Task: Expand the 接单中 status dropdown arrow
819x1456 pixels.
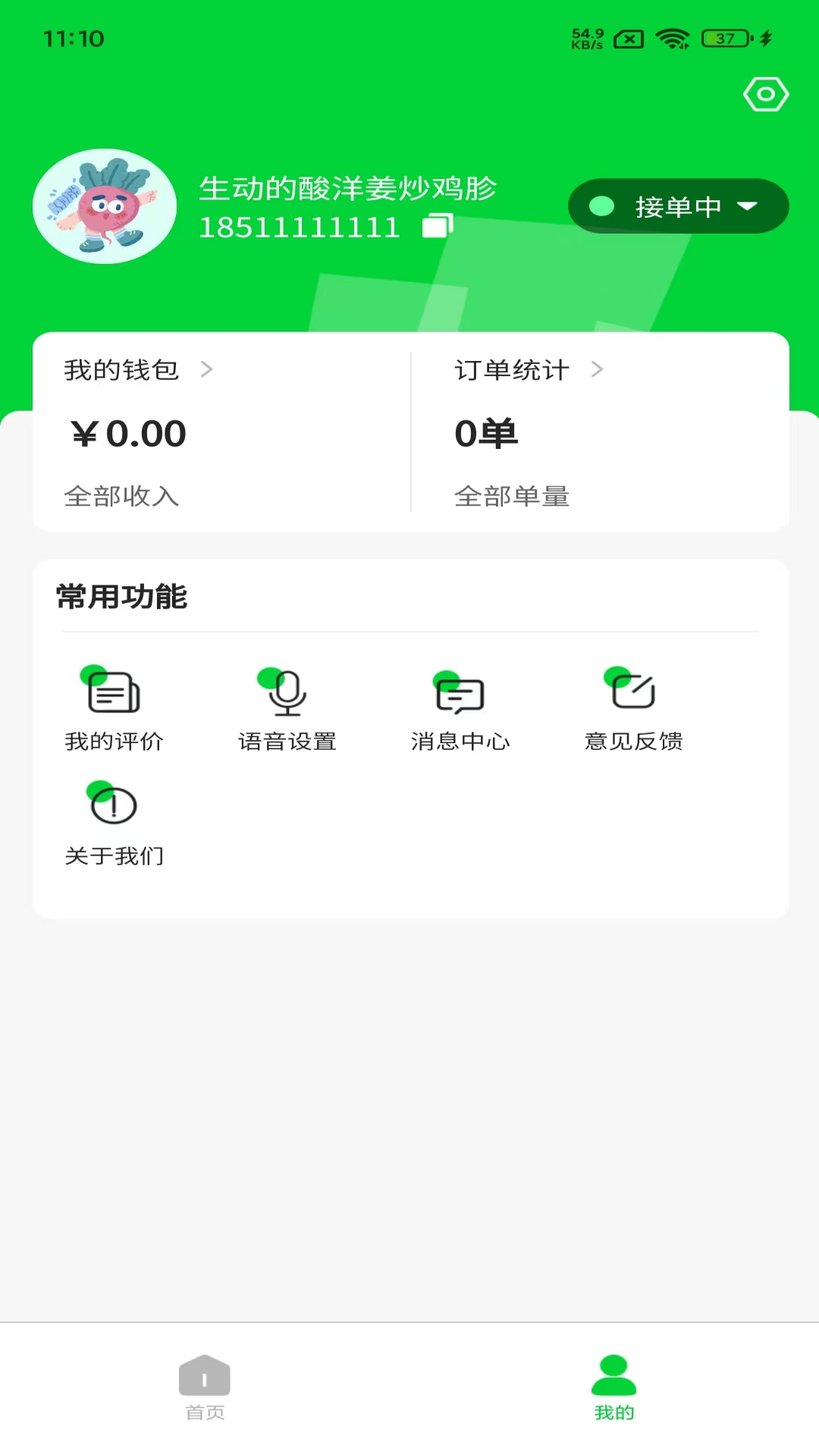Action: click(748, 206)
